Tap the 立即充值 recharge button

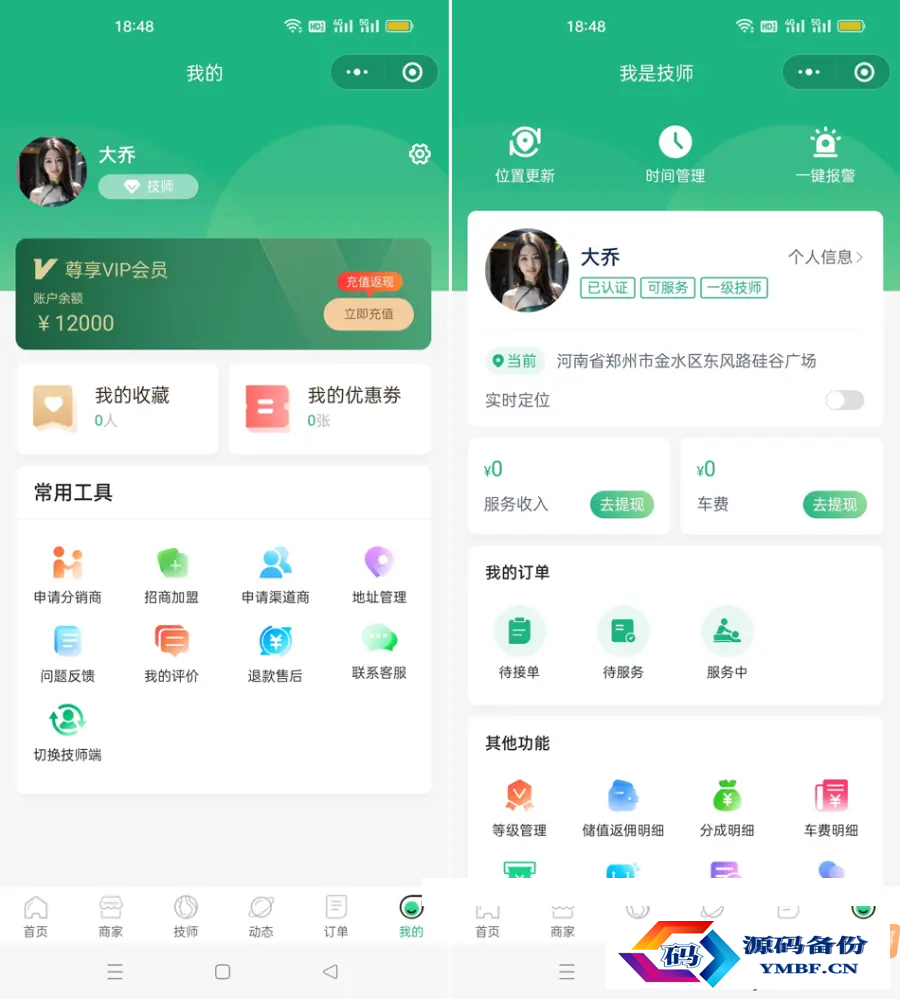coord(368,314)
